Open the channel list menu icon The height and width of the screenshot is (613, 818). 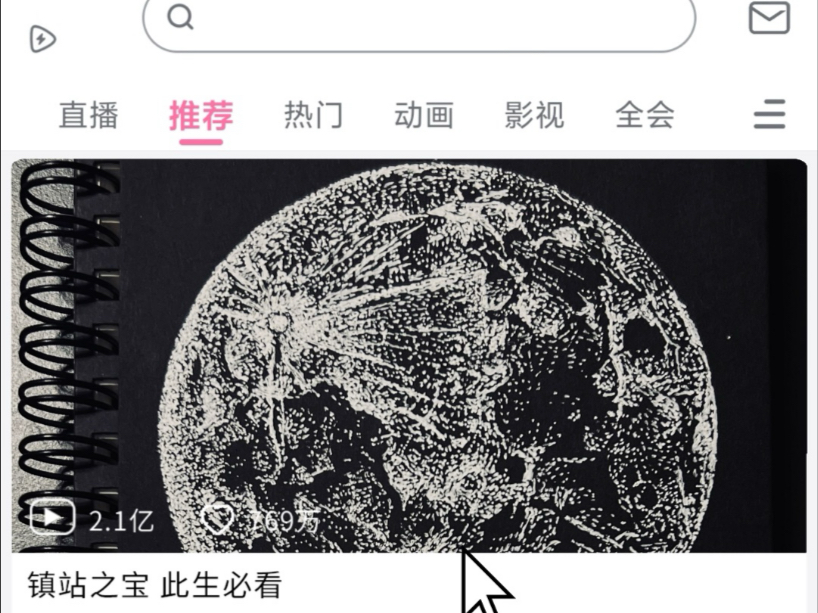coord(769,115)
